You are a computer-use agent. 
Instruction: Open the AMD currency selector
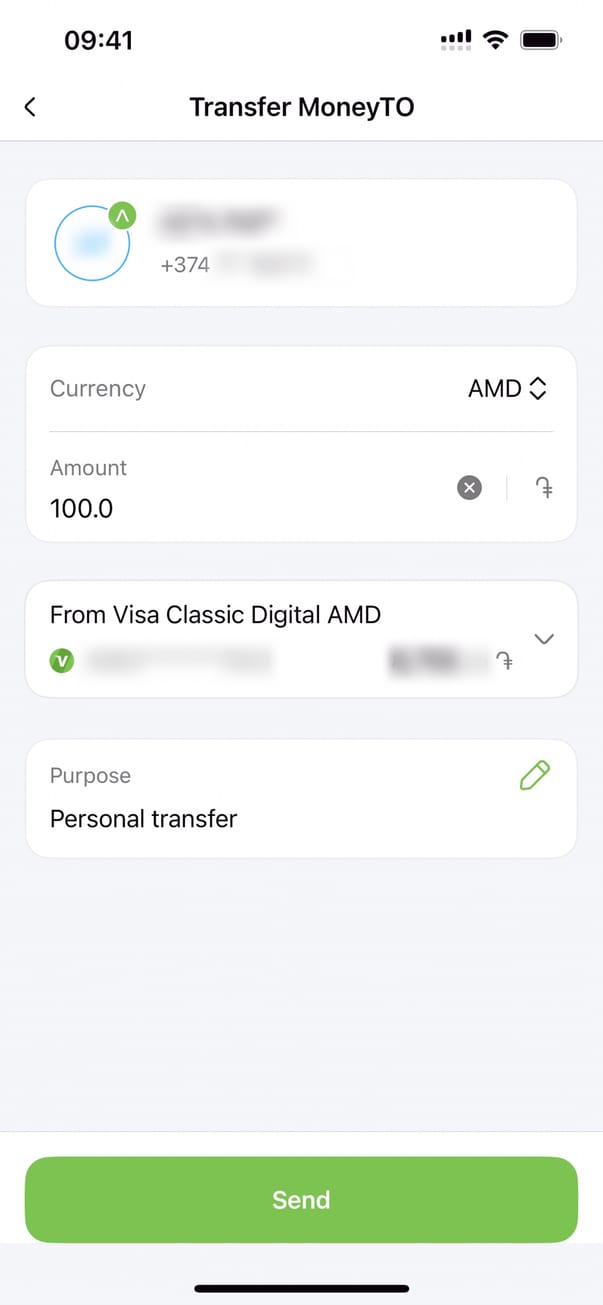pos(508,388)
